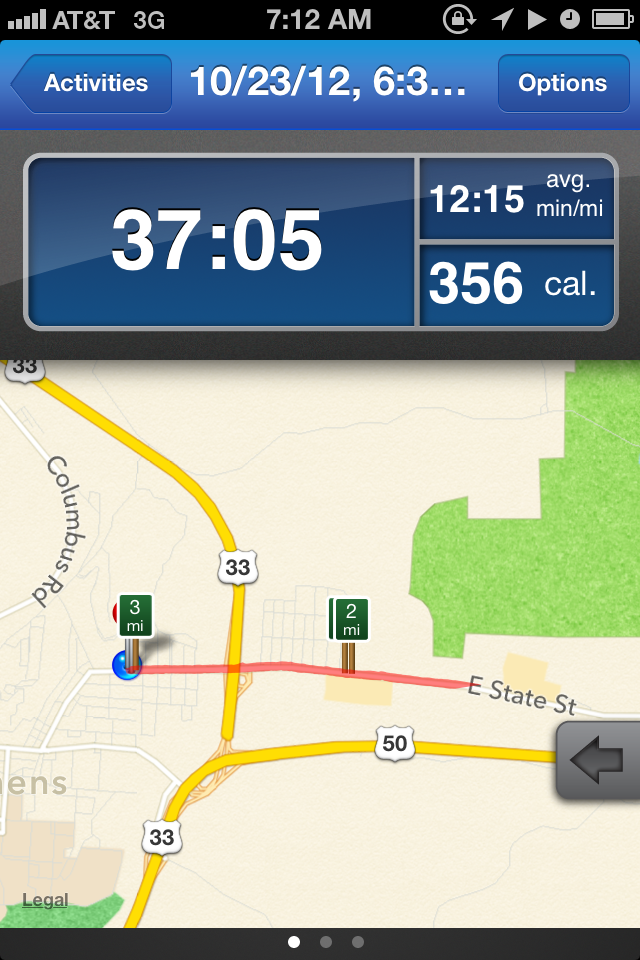Tap the page indicator dots
Image resolution: width=640 pixels, height=960 pixels.
326,942
